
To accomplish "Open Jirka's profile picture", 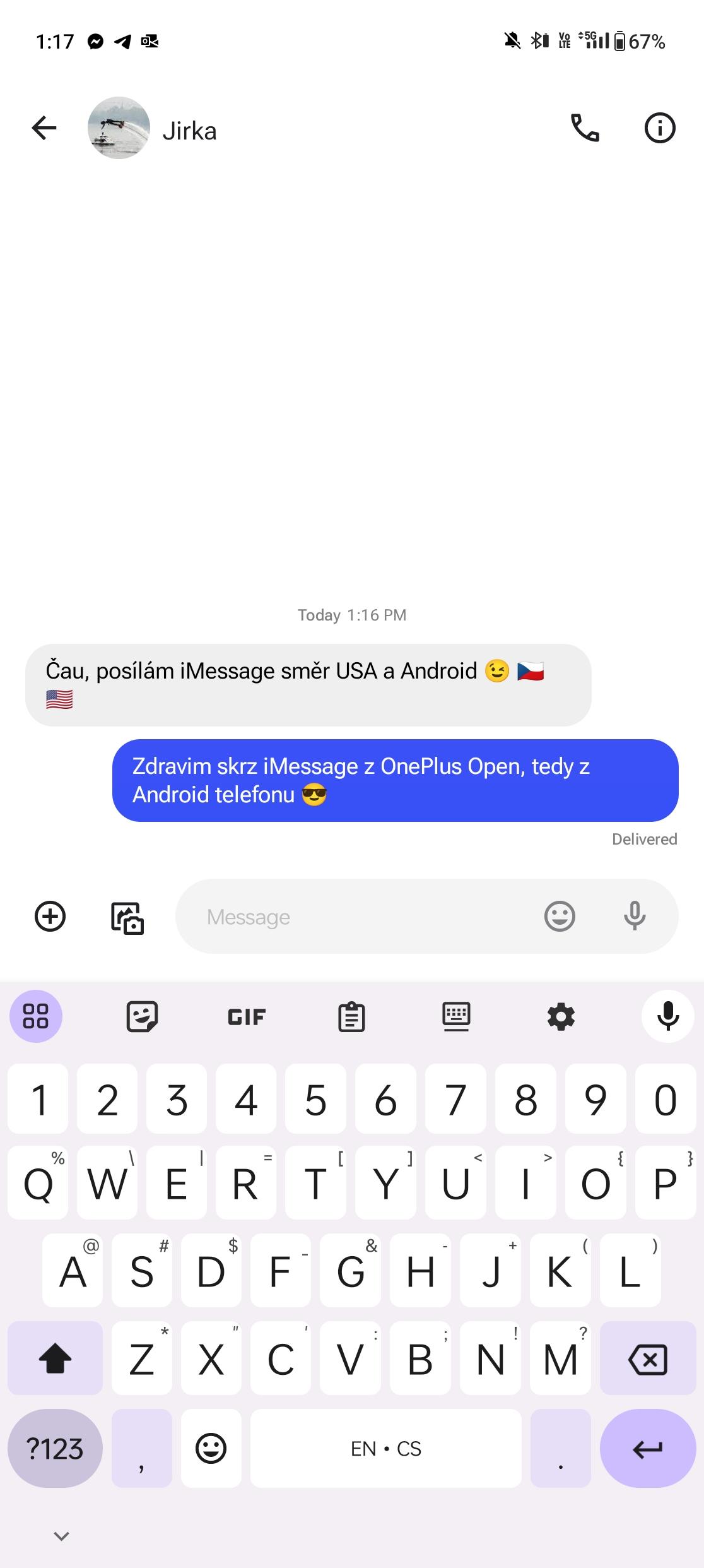I will point(119,128).
